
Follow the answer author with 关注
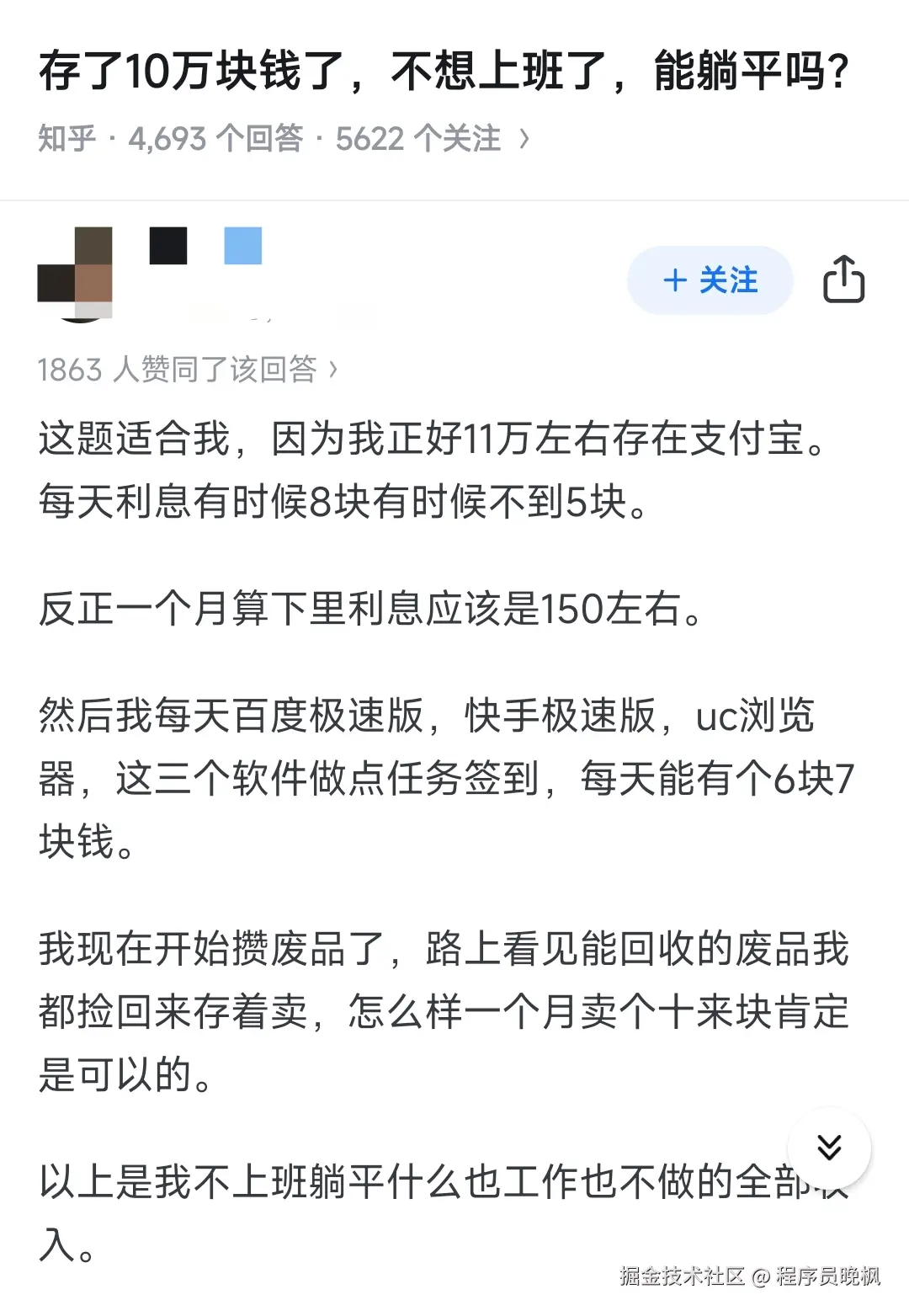pyautogui.click(x=710, y=280)
